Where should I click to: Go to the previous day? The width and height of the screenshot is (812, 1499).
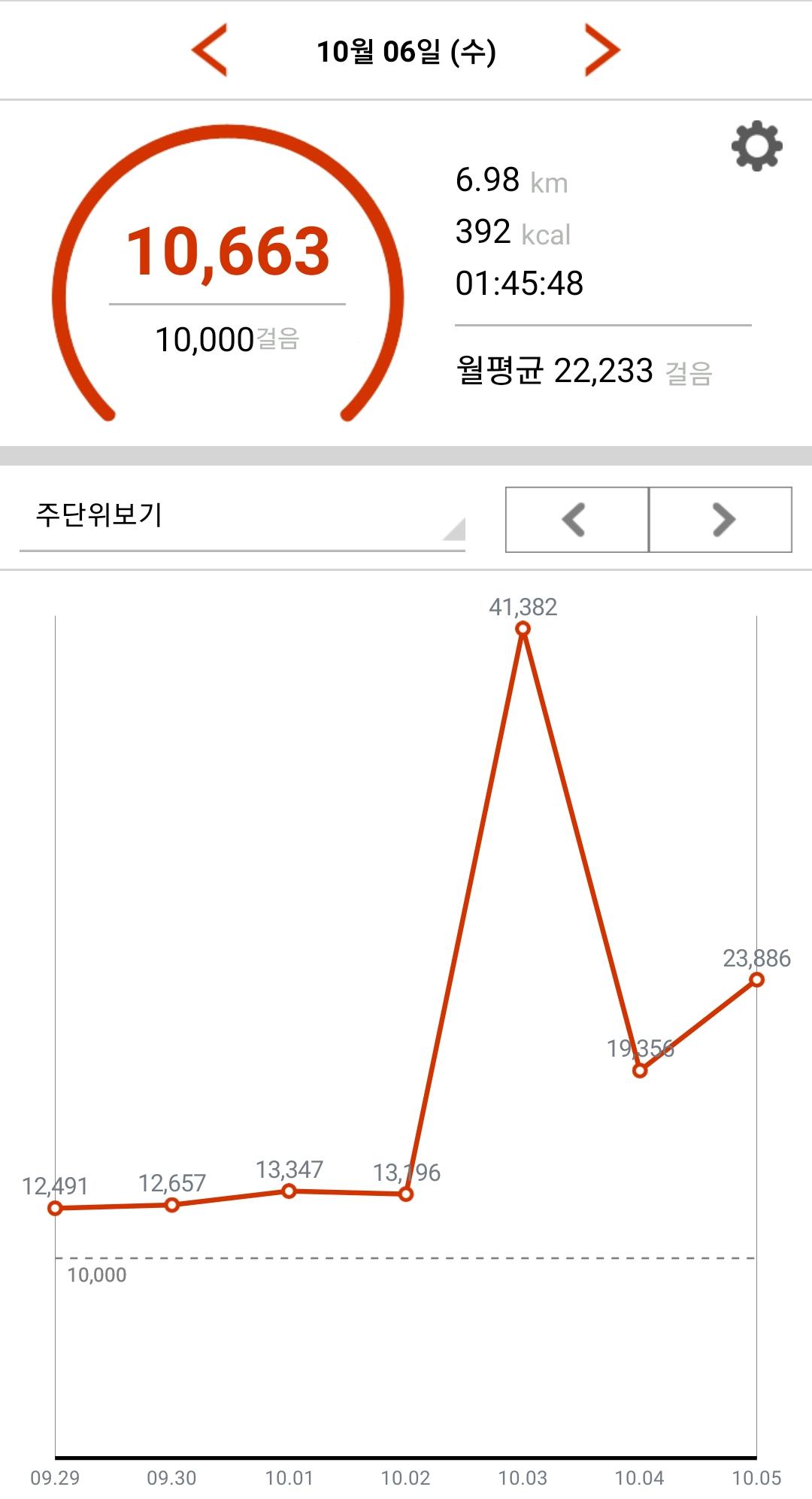tap(210, 50)
